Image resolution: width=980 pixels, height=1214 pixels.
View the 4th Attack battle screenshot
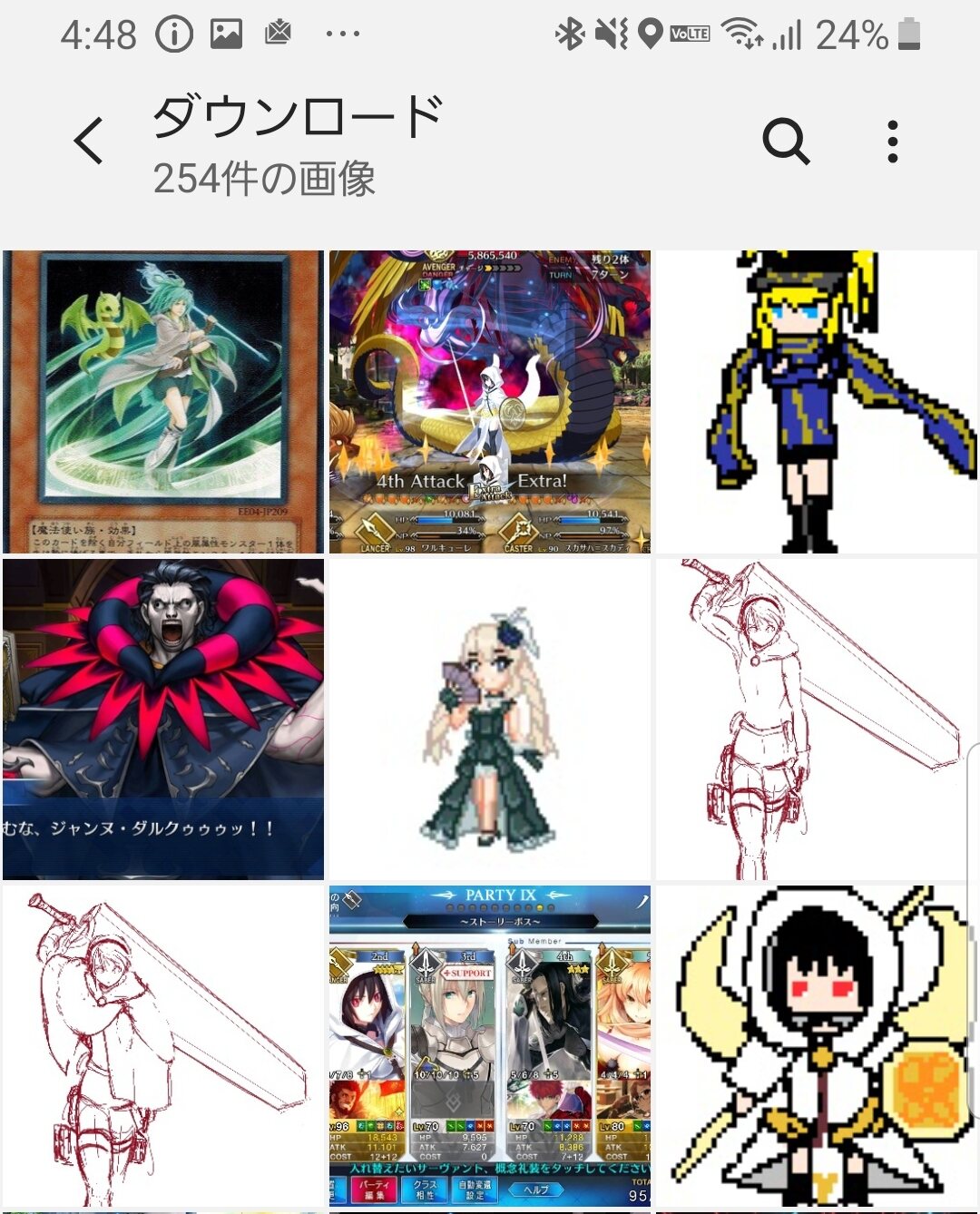coord(490,402)
